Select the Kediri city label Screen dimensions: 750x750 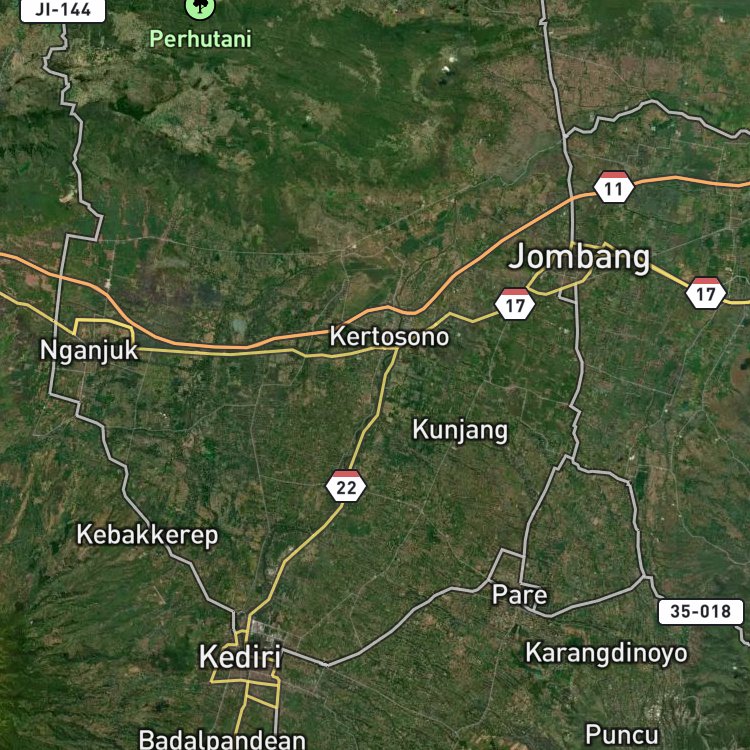coord(240,656)
